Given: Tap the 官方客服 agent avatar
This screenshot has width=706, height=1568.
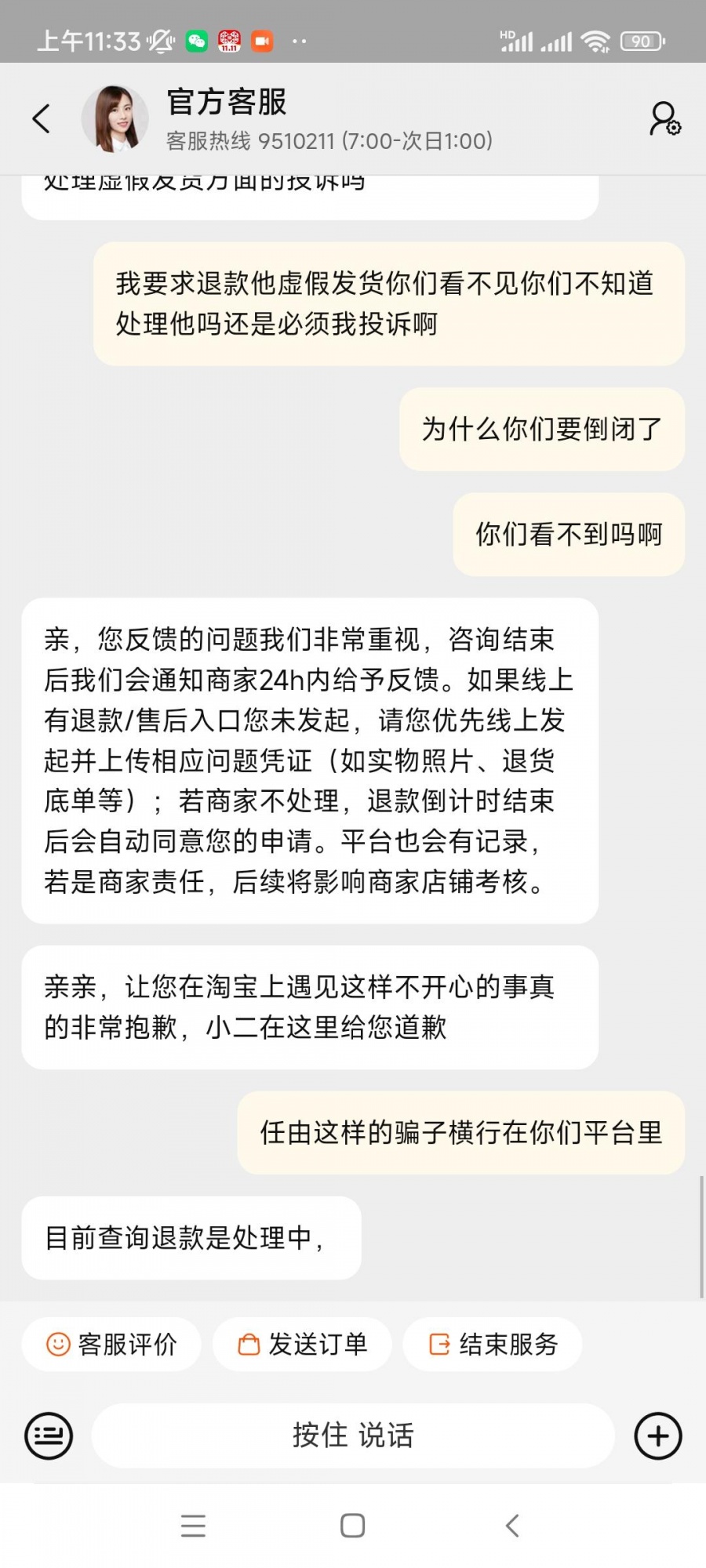Looking at the screenshot, I should point(115,119).
